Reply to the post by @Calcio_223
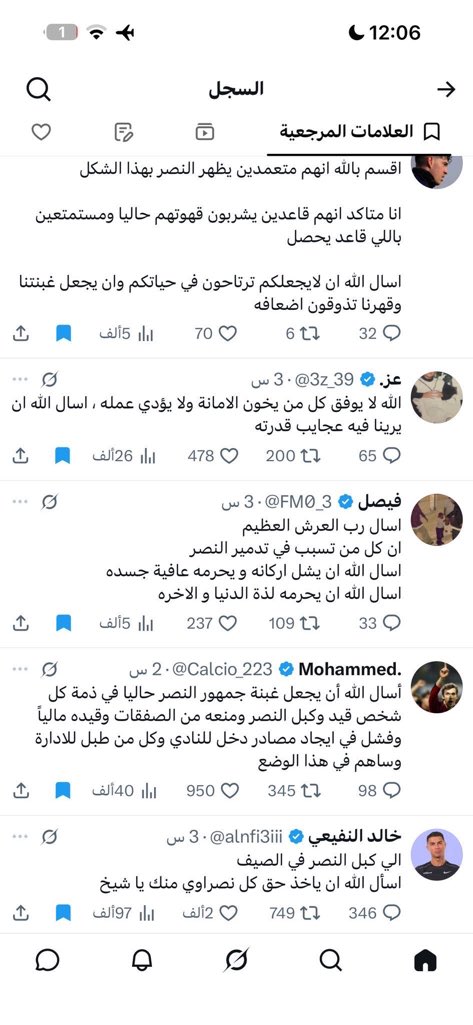The image size is (473, 1025). click(x=391, y=791)
